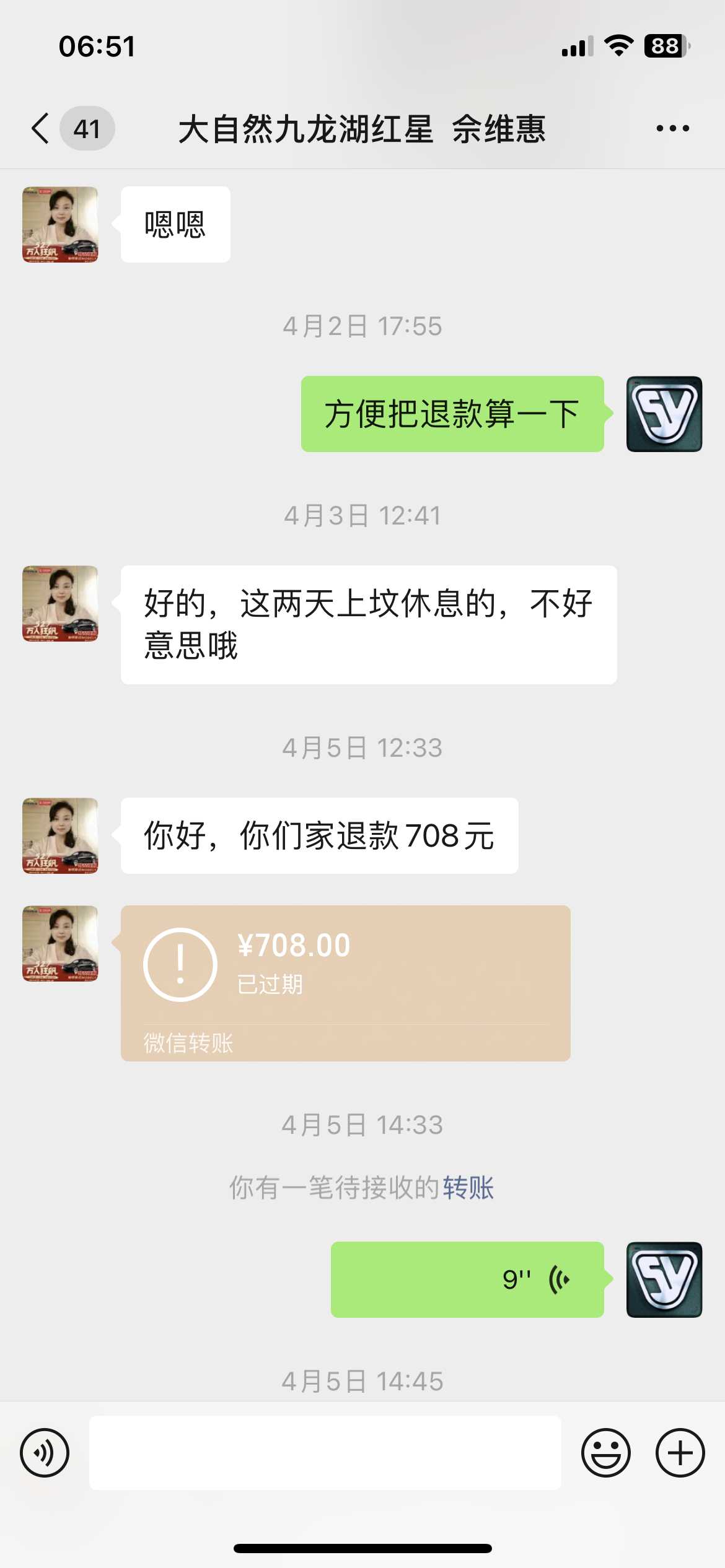The image size is (725, 1568).
Task: Go back to the chat list
Action: point(41,129)
